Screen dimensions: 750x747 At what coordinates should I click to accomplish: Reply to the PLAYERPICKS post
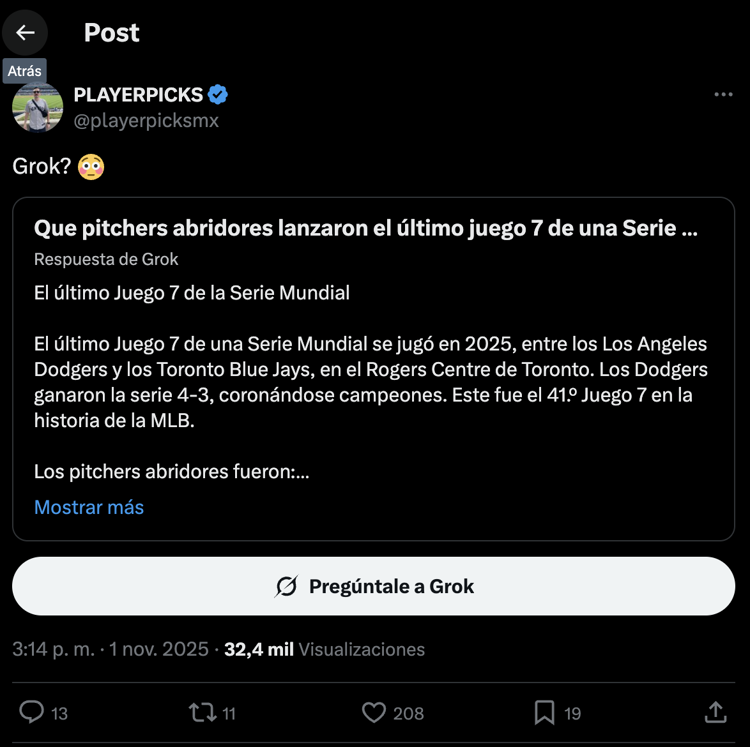33,712
